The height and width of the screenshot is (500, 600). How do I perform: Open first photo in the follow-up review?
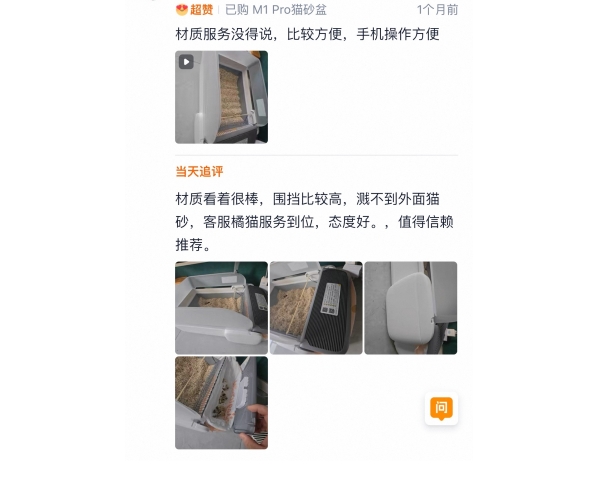point(221,308)
